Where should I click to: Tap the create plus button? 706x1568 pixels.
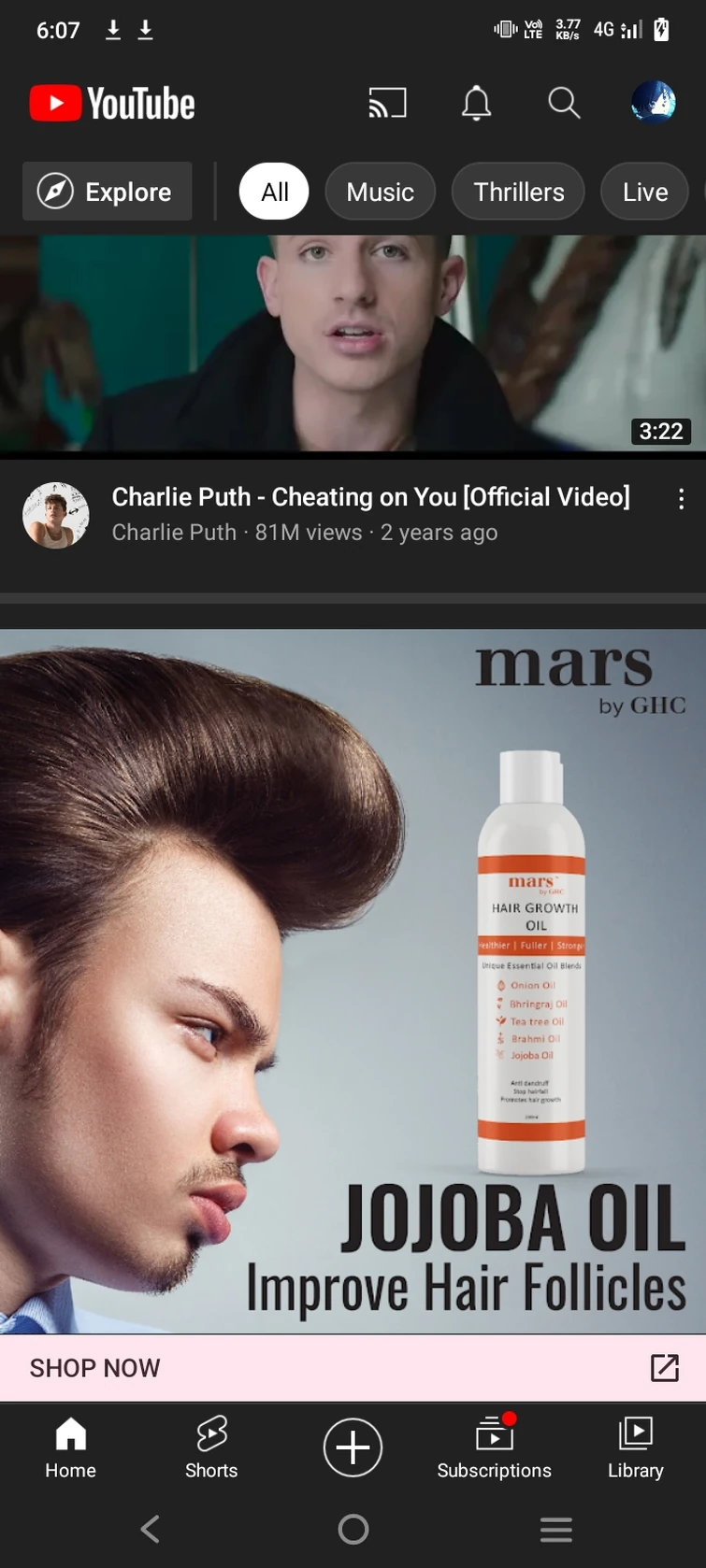pyautogui.click(x=353, y=1447)
